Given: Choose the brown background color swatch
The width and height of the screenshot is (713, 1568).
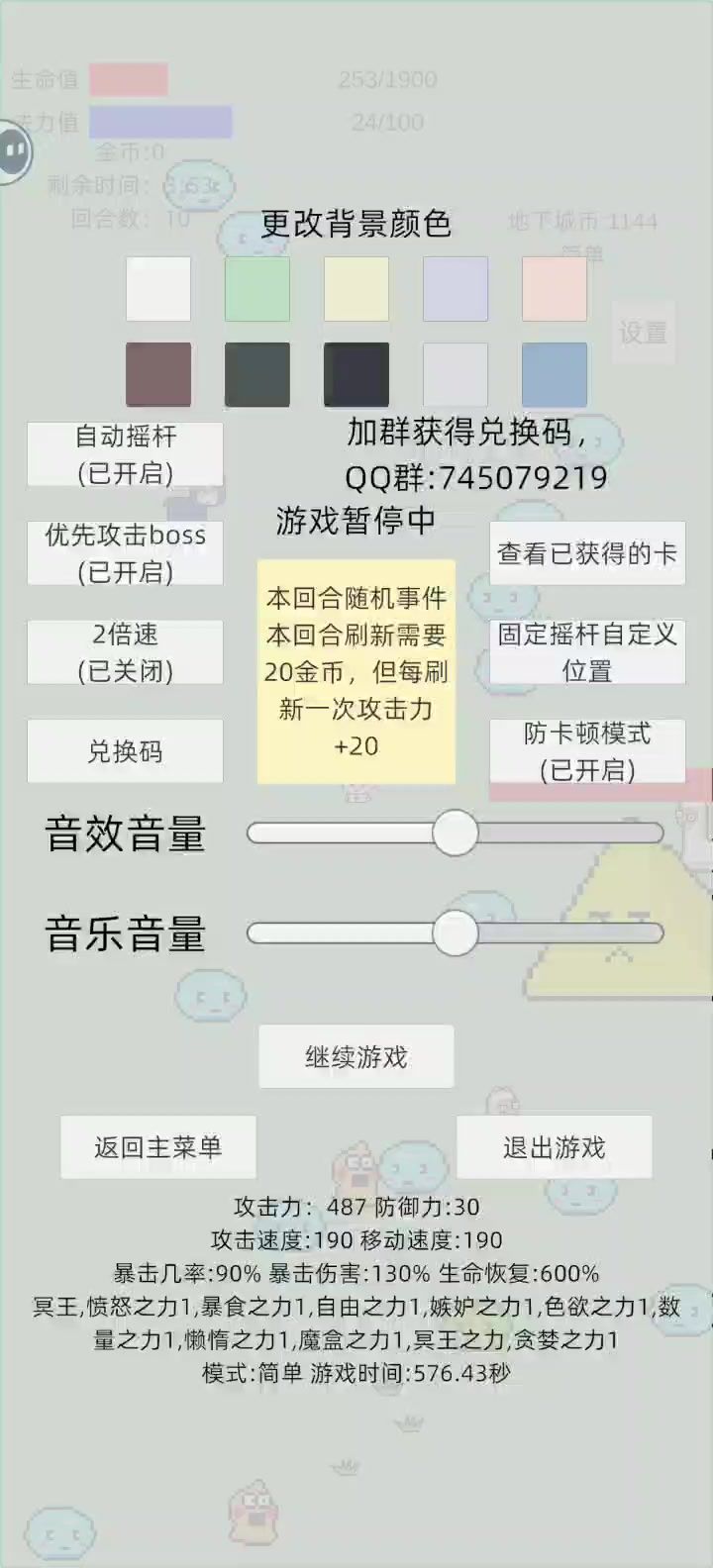Looking at the screenshot, I should pyautogui.click(x=158, y=375).
